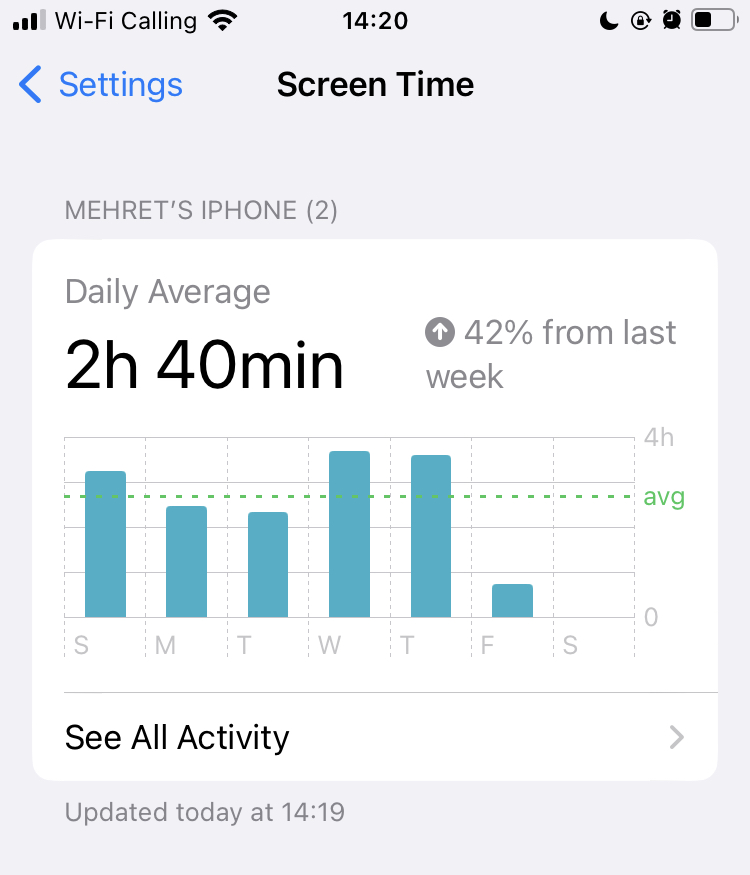Go back to Settings
Viewport: 750px width, 875px height.
click(x=100, y=85)
